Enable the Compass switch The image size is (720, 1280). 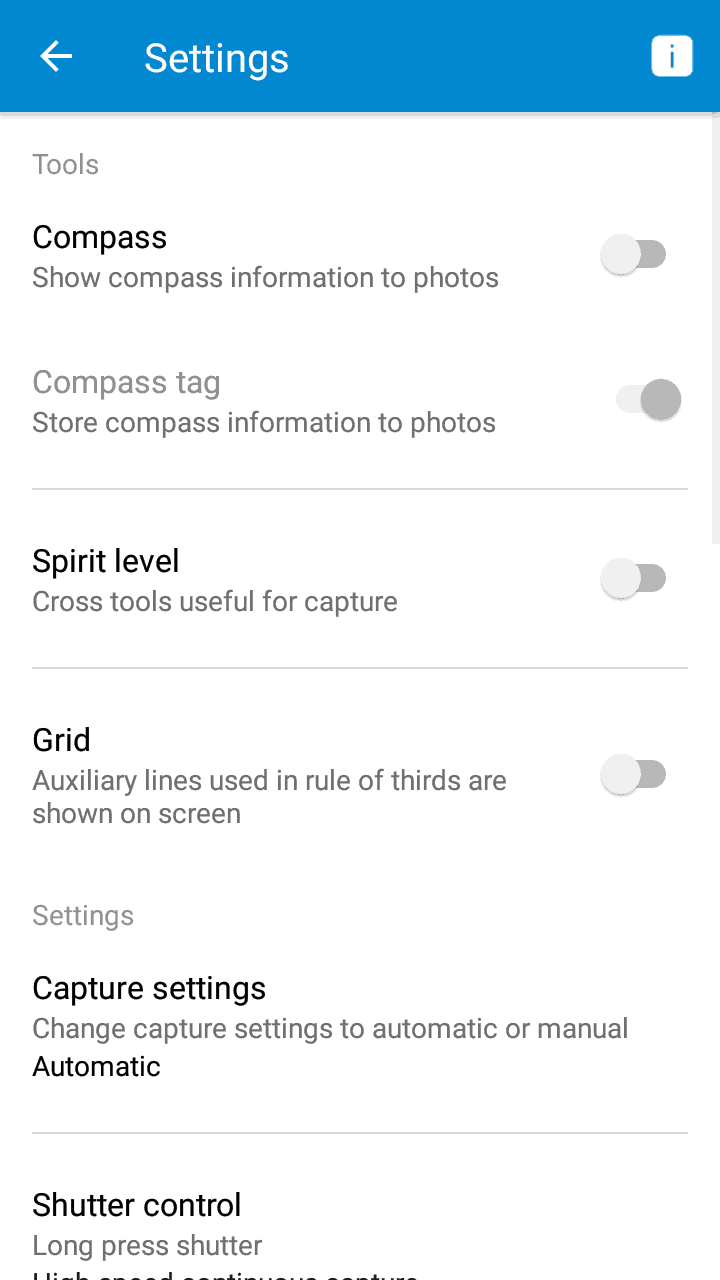[x=634, y=255]
